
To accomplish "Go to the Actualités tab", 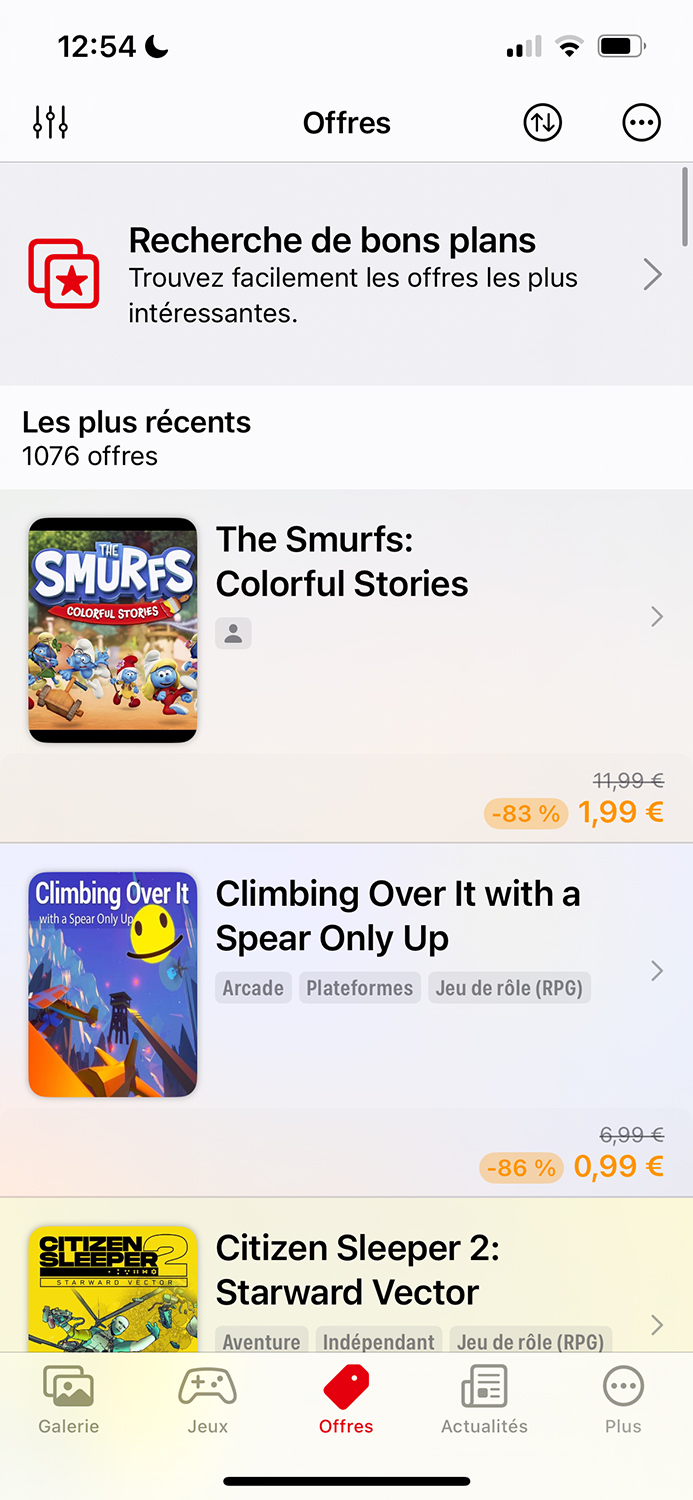I will [484, 1400].
